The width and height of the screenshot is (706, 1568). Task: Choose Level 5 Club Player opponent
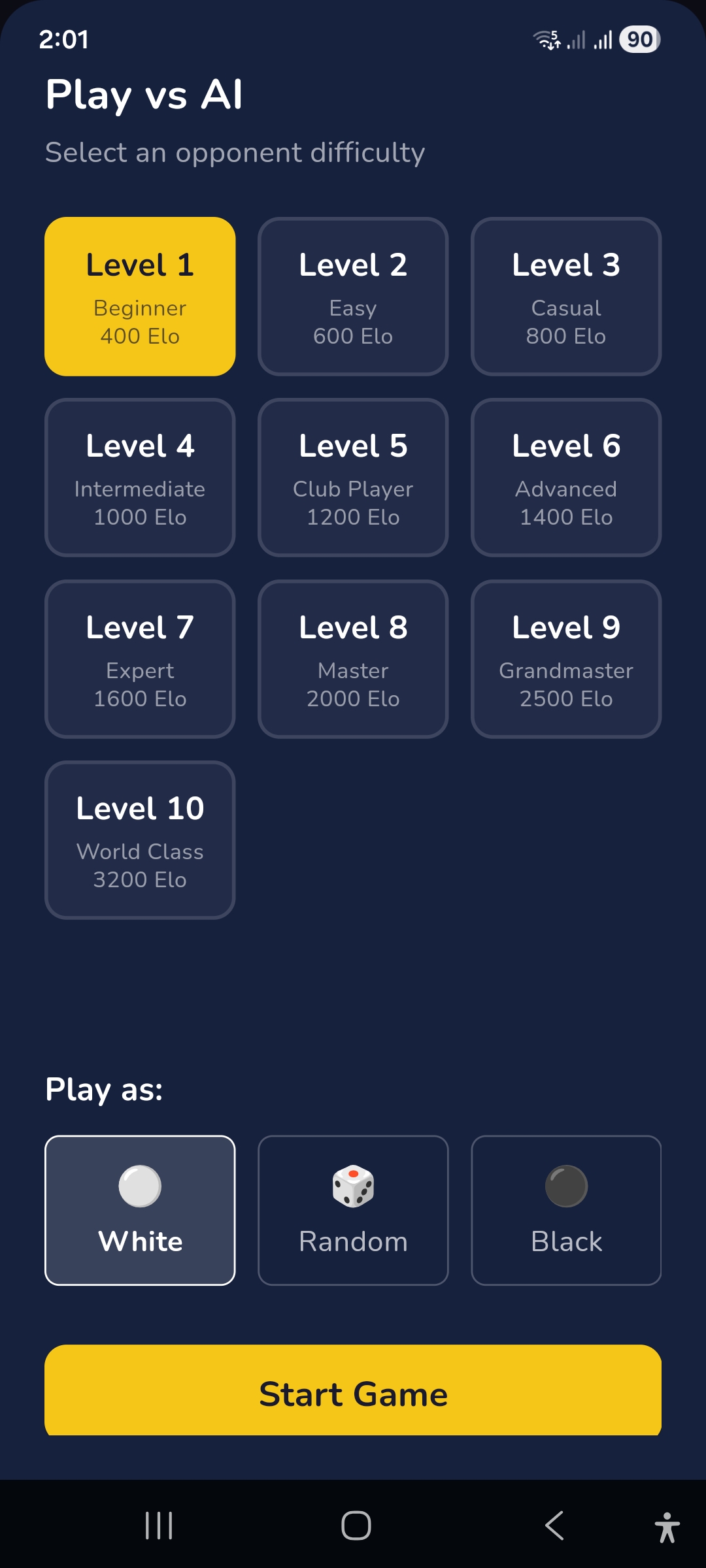(x=352, y=478)
